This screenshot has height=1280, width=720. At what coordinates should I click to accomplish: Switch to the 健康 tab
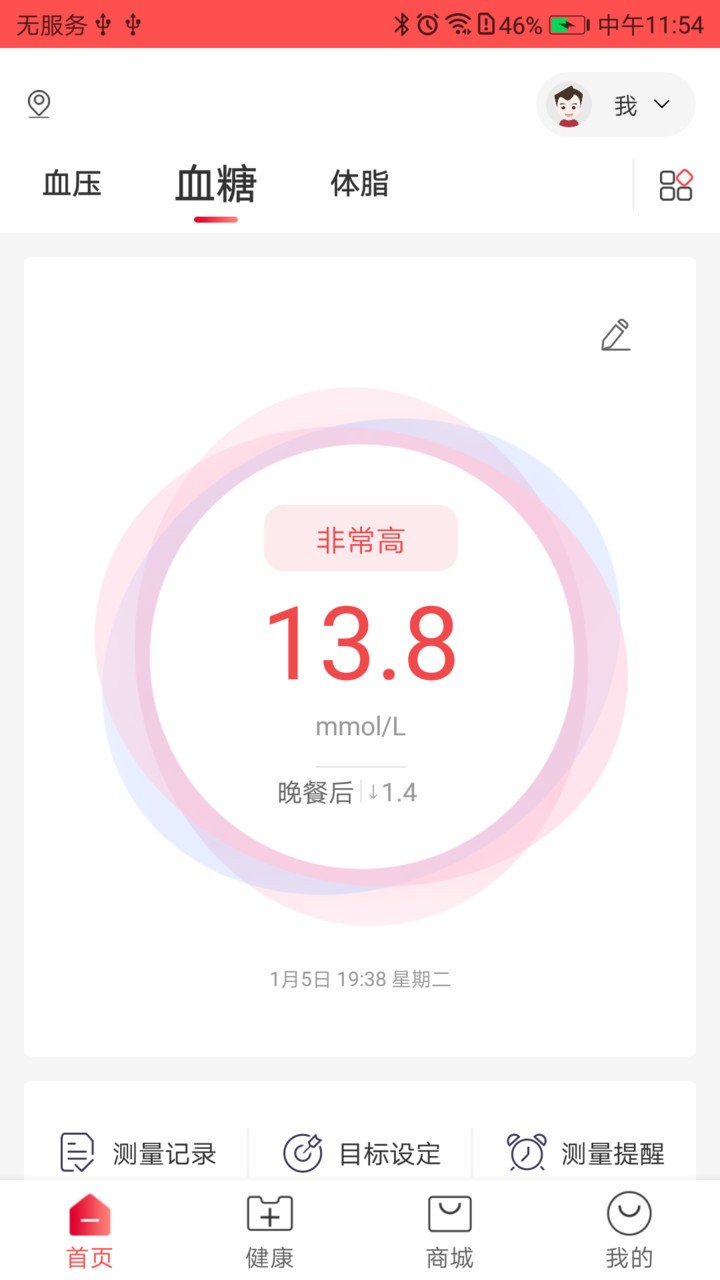click(x=270, y=1230)
